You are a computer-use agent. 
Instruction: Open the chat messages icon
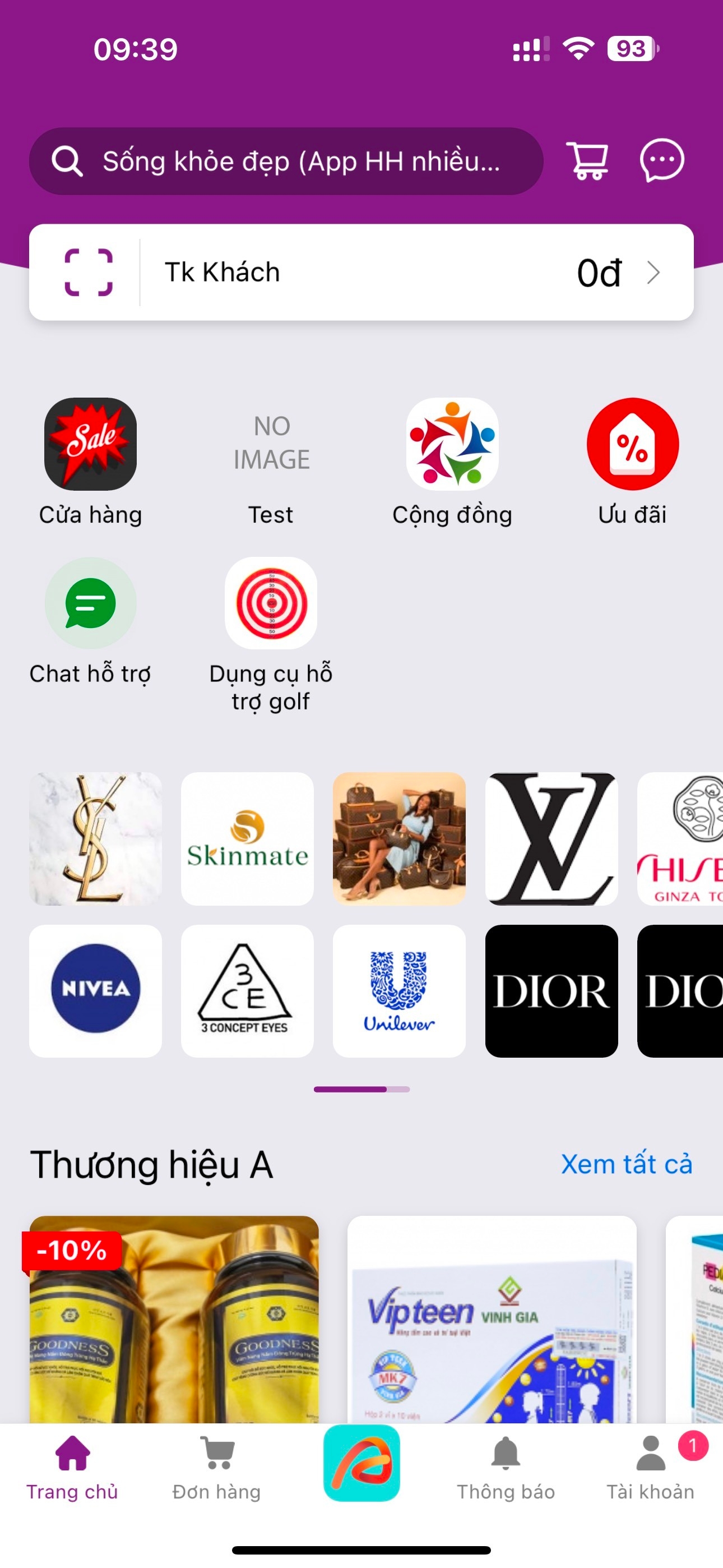pyautogui.click(x=661, y=161)
